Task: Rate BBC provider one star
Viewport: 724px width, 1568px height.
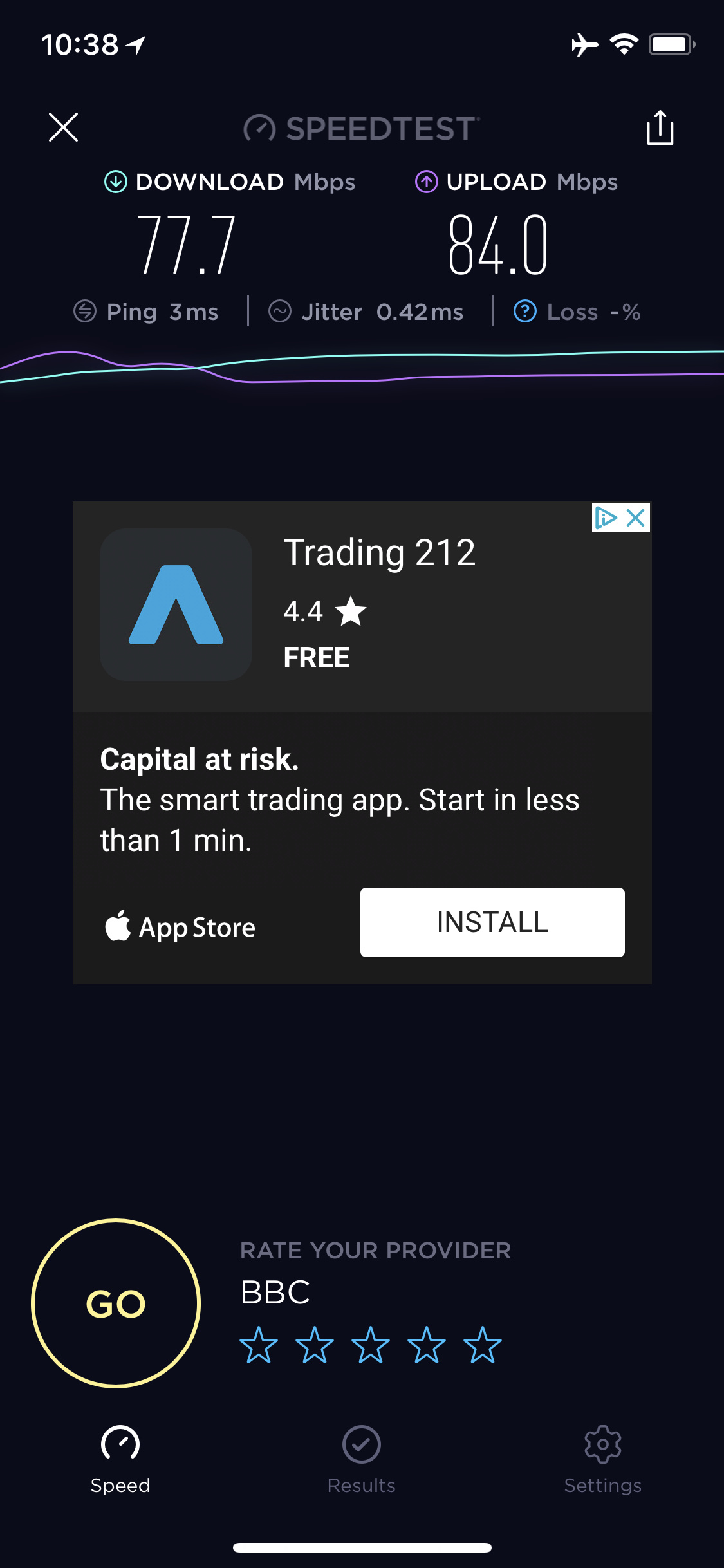Action: [259, 1345]
